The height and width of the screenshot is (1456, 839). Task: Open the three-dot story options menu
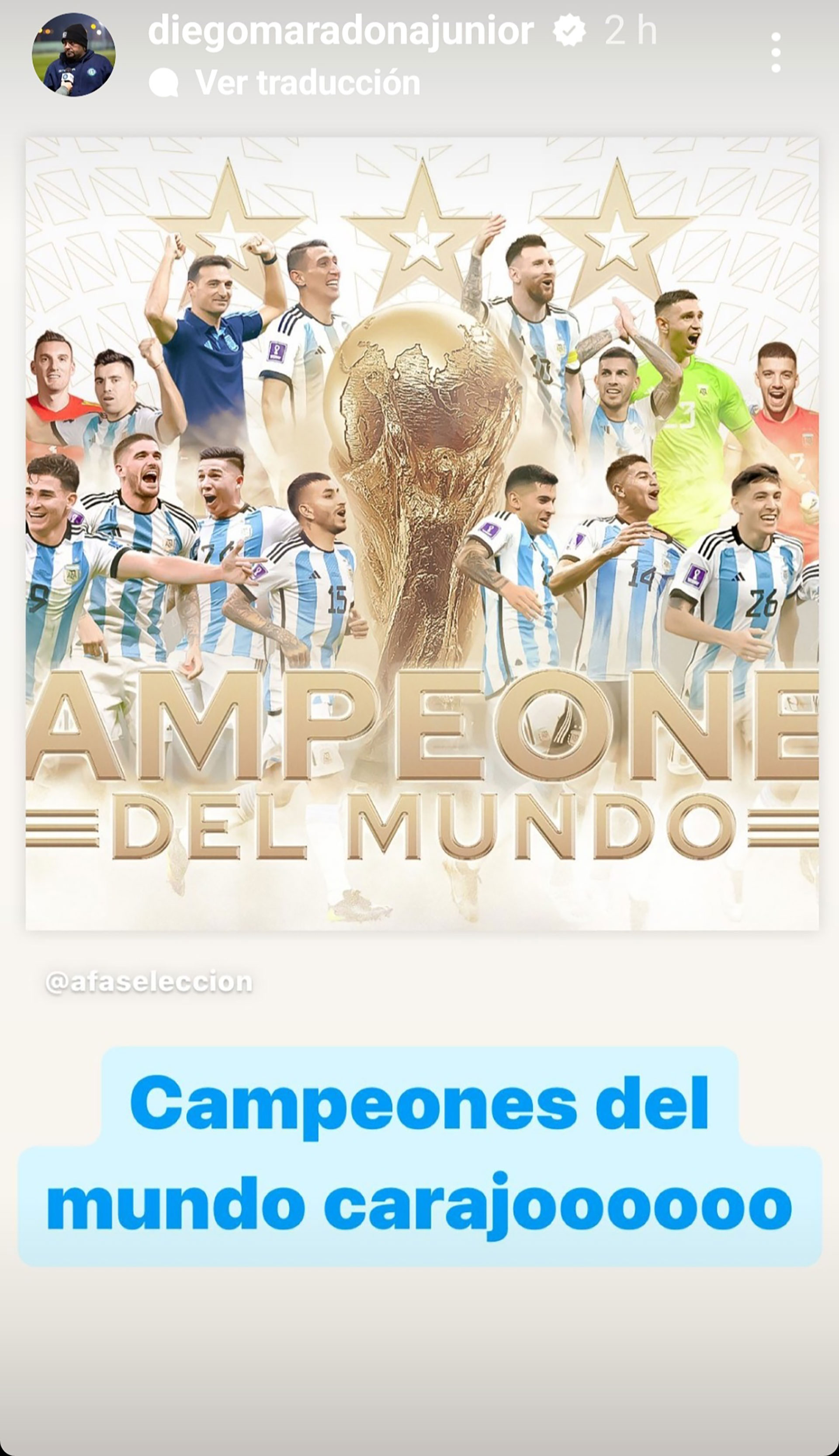pyautogui.click(x=776, y=52)
